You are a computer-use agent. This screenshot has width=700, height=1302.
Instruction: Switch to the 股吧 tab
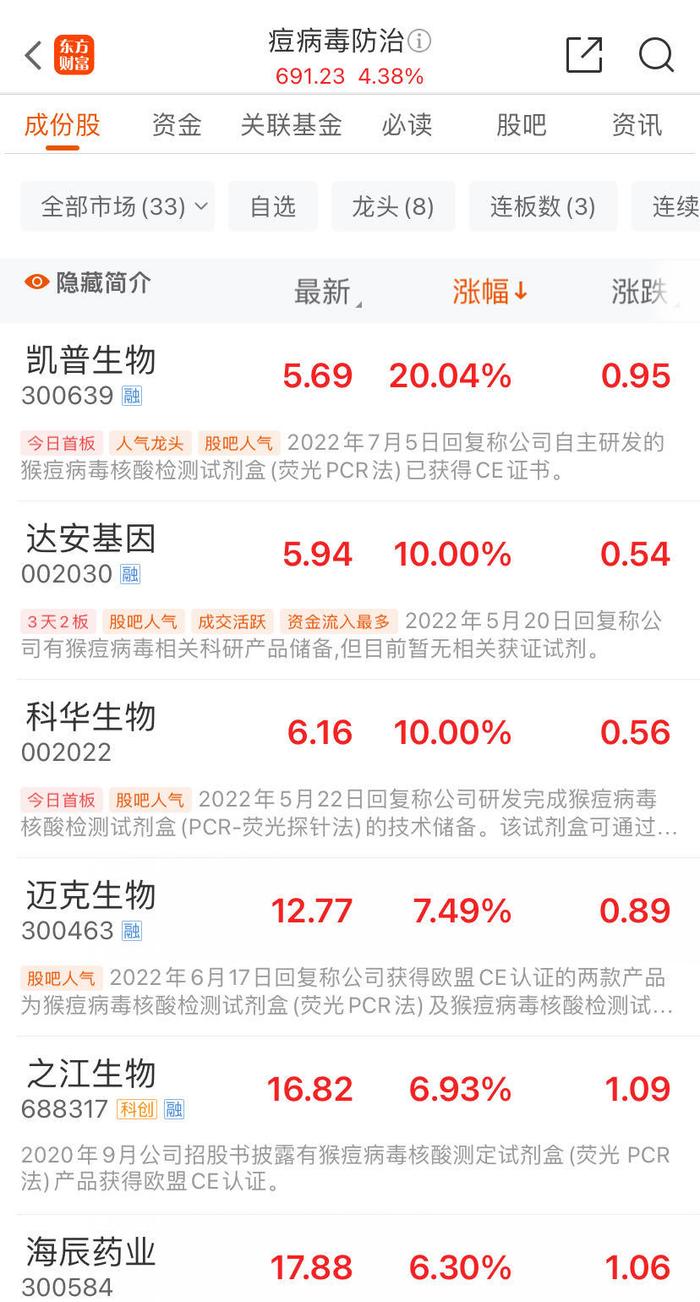coord(522,125)
